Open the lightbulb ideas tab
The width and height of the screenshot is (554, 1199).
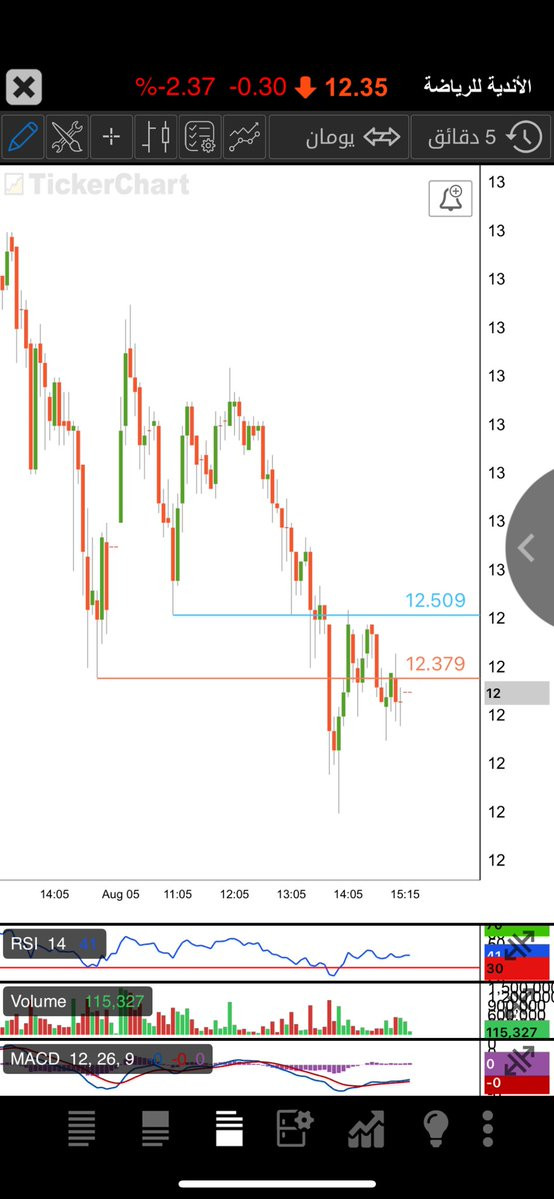(x=435, y=1129)
